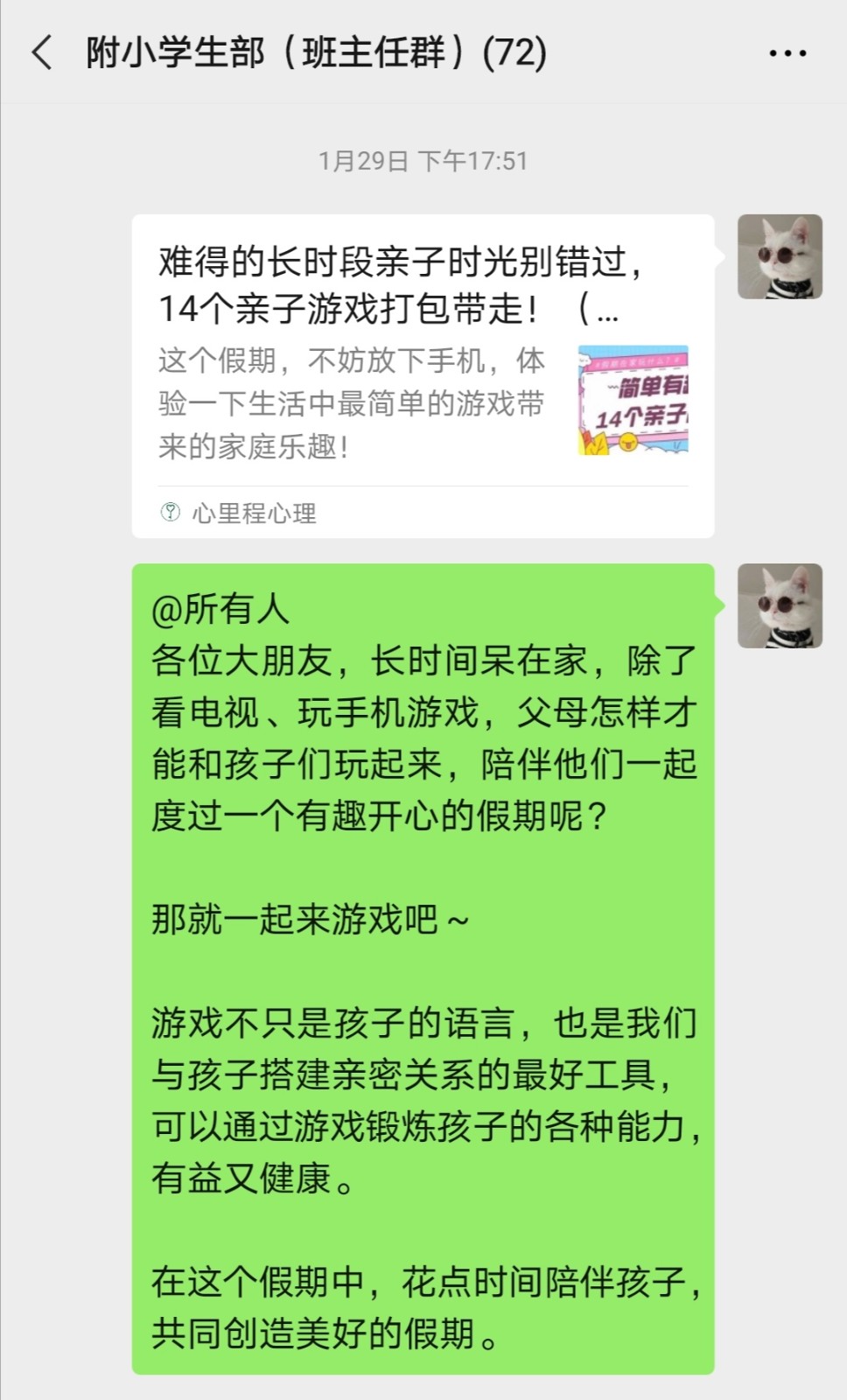
Task: Open the shared 14个亲子游戏 article card
Action: 423,374
